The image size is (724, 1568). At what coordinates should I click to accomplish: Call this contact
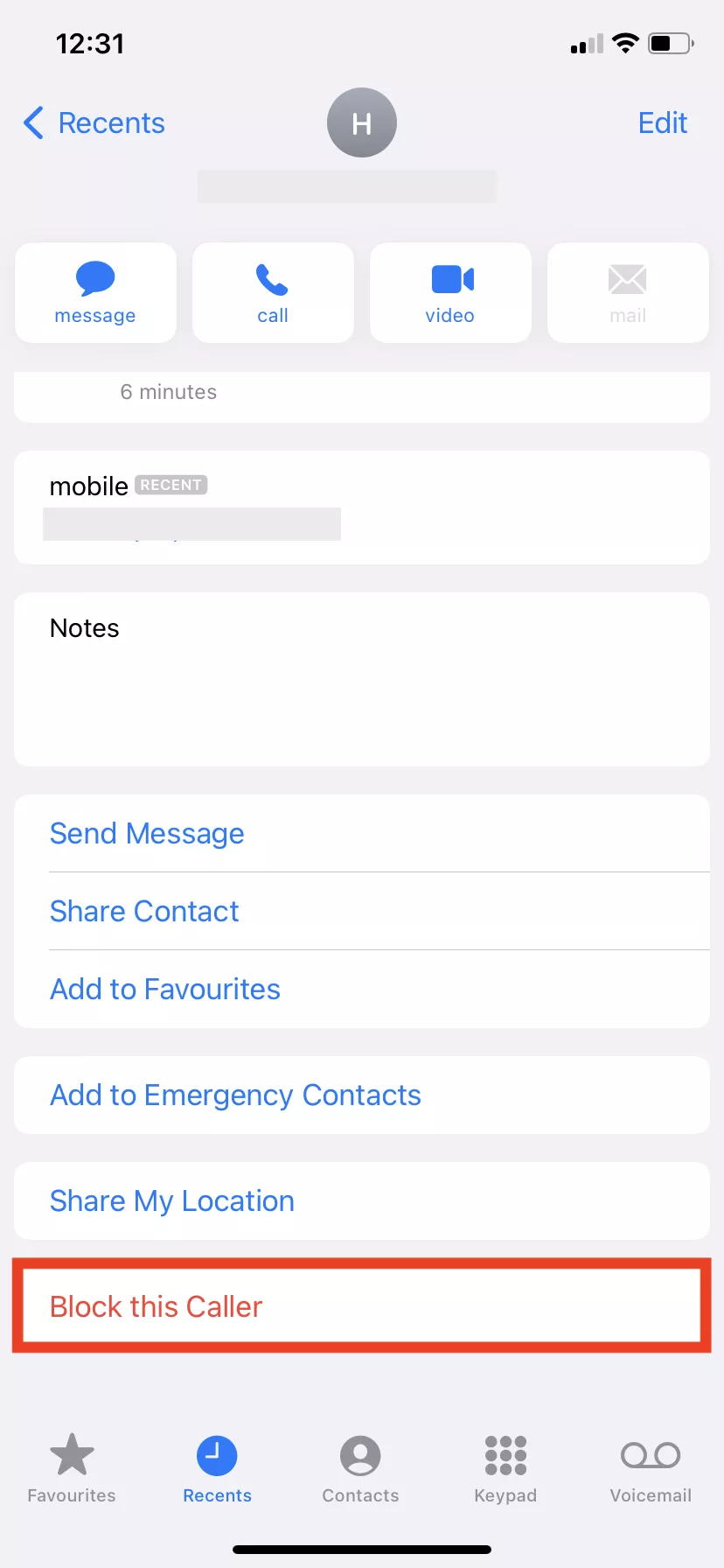click(x=273, y=293)
